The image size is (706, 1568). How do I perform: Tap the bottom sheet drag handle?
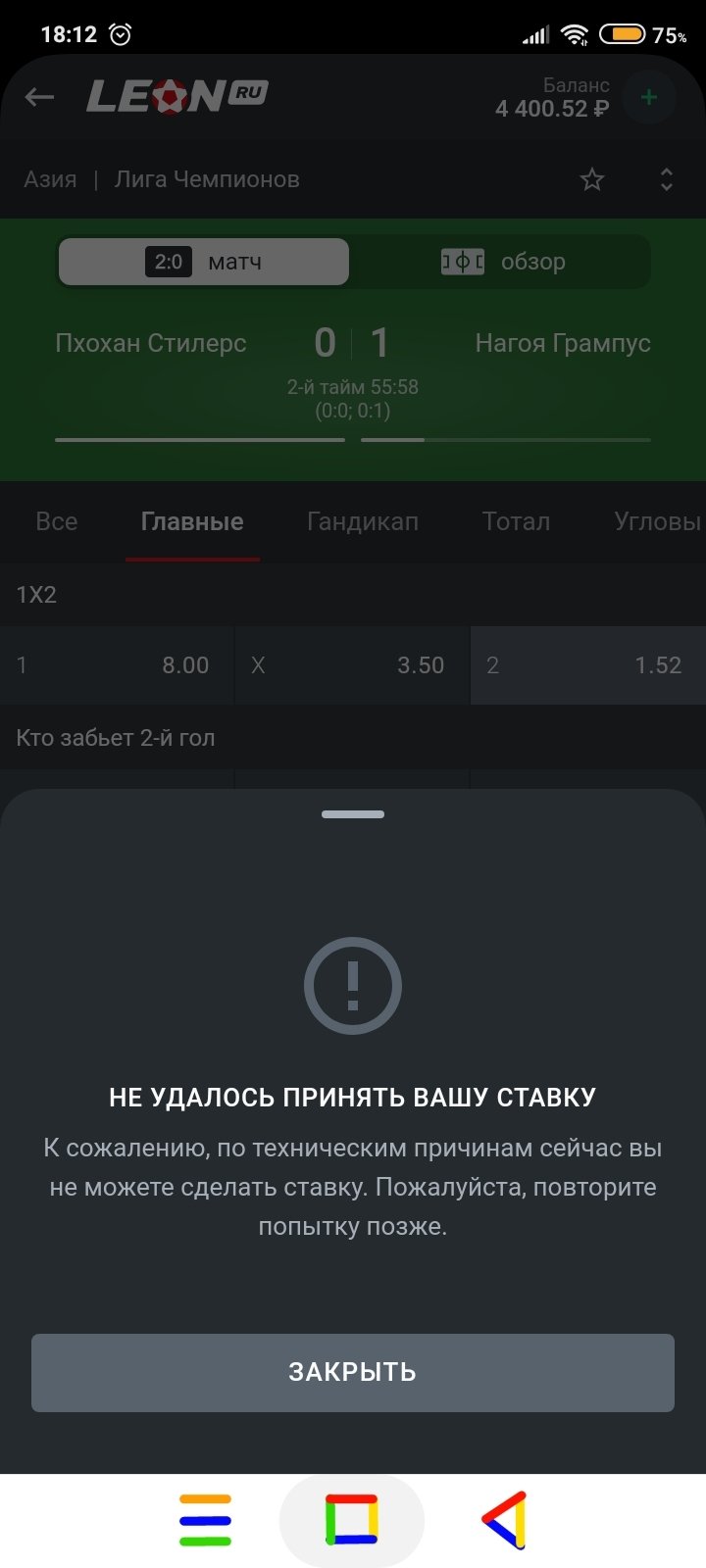[x=353, y=814]
